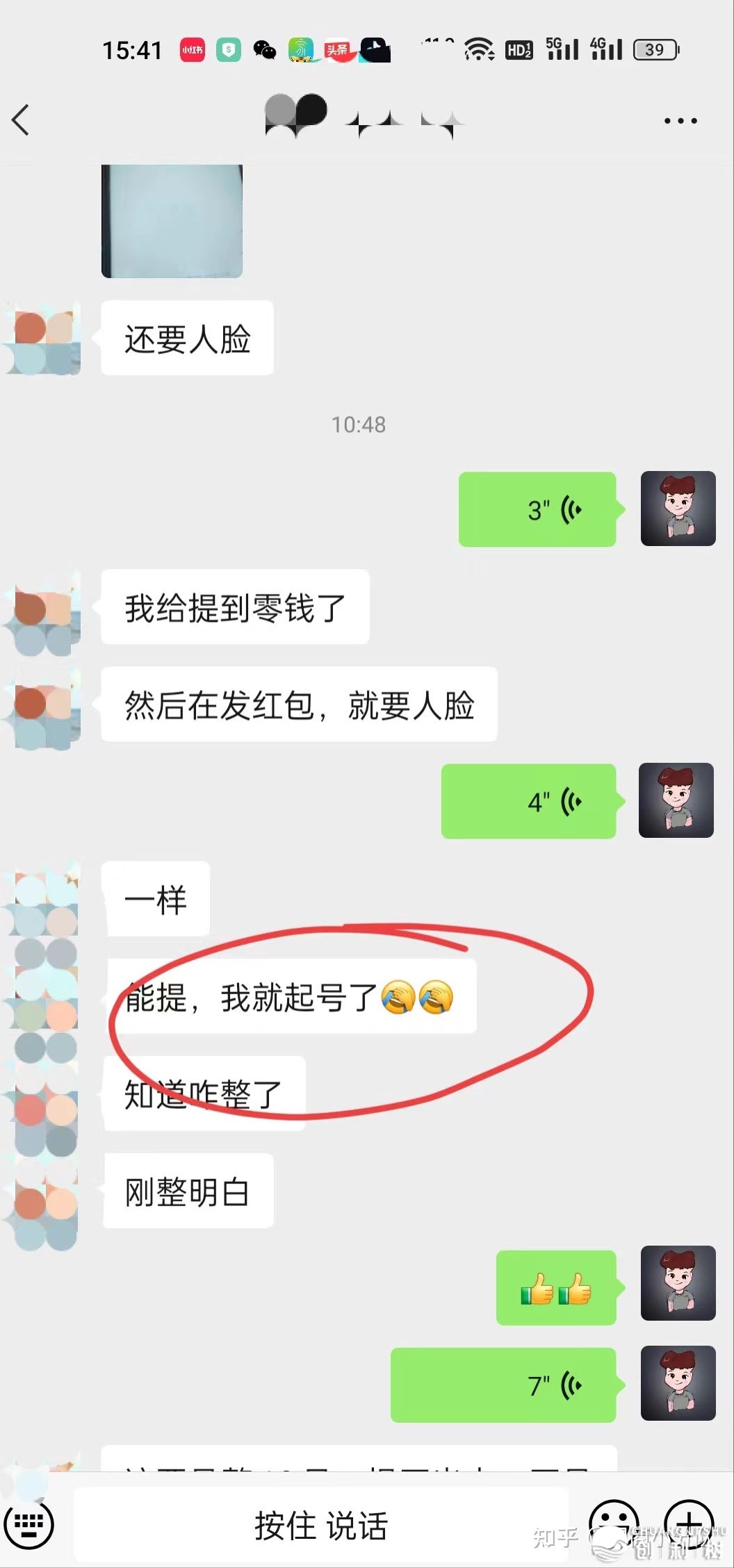Hold the 按住 说话 voice button
This screenshot has height=1568, width=734.
[320, 1525]
